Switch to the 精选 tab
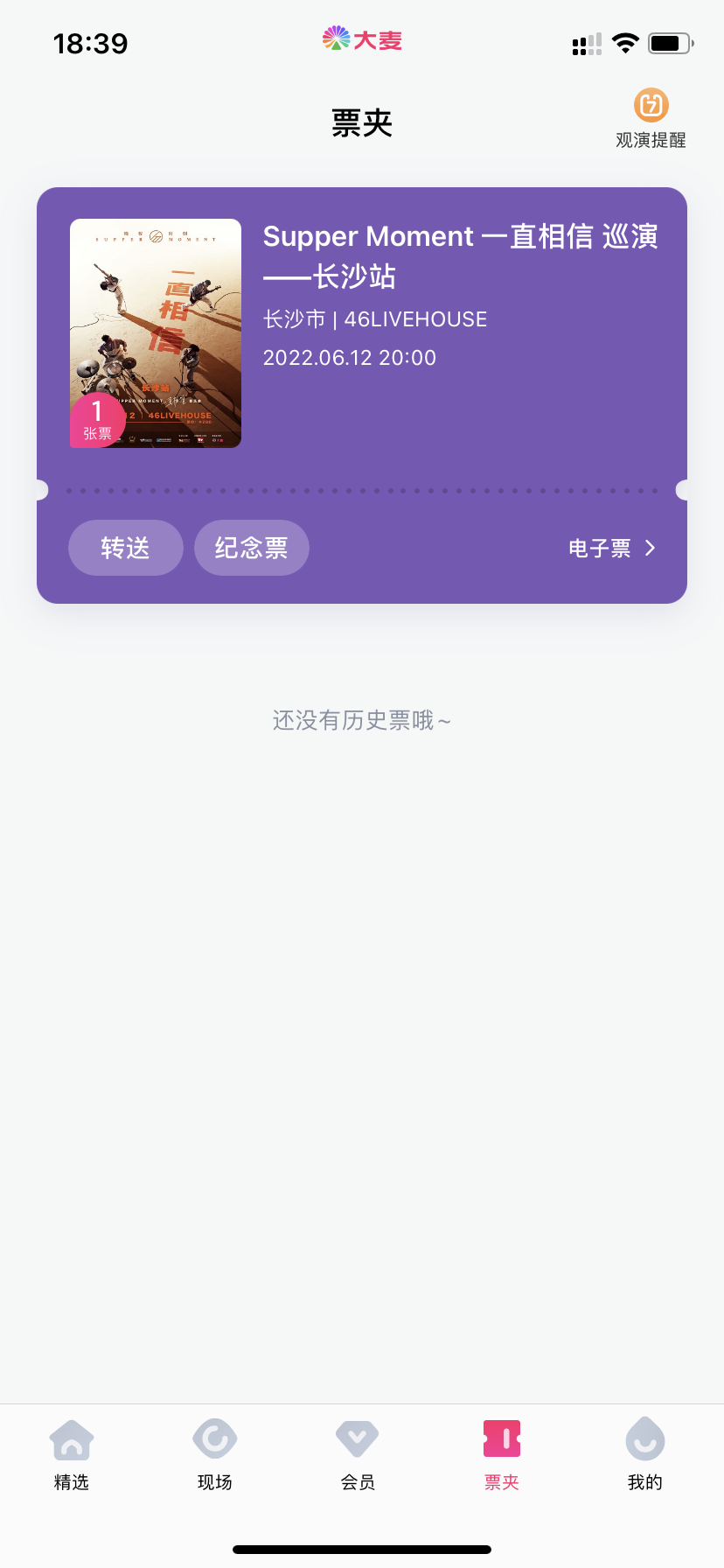The width and height of the screenshot is (724, 1568). 72,1454
